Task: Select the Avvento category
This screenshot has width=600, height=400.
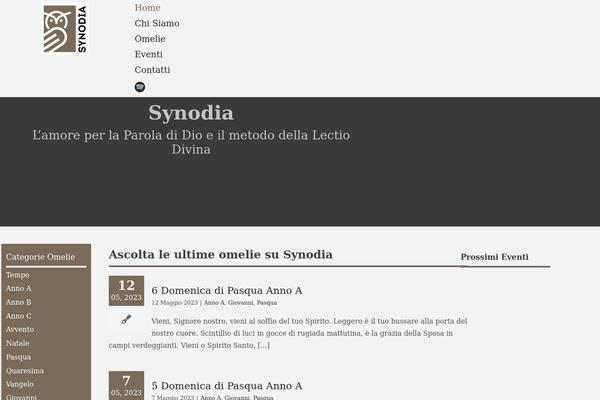Action: pyautogui.click(x=20, y=329)
